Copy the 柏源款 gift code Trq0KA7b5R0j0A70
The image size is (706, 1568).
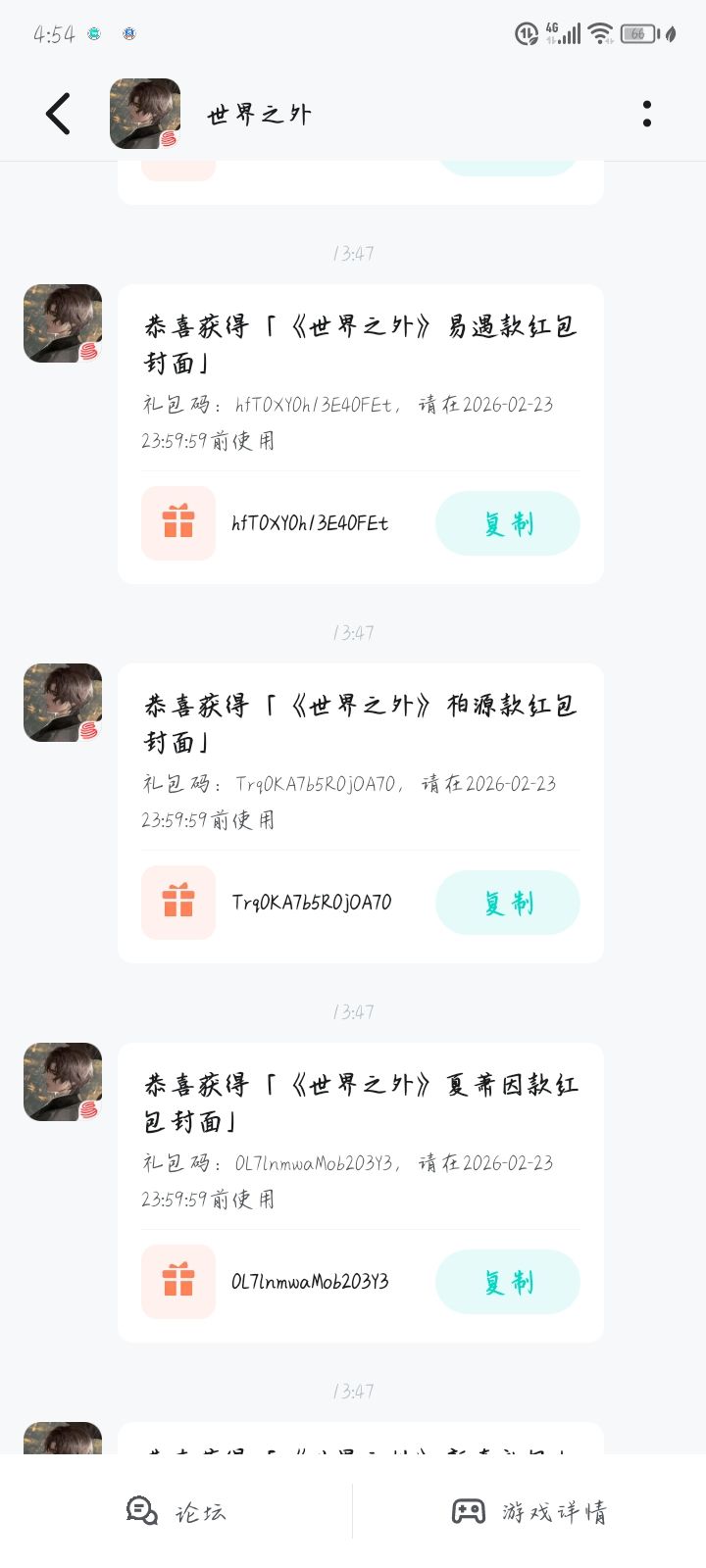point(507,903)
